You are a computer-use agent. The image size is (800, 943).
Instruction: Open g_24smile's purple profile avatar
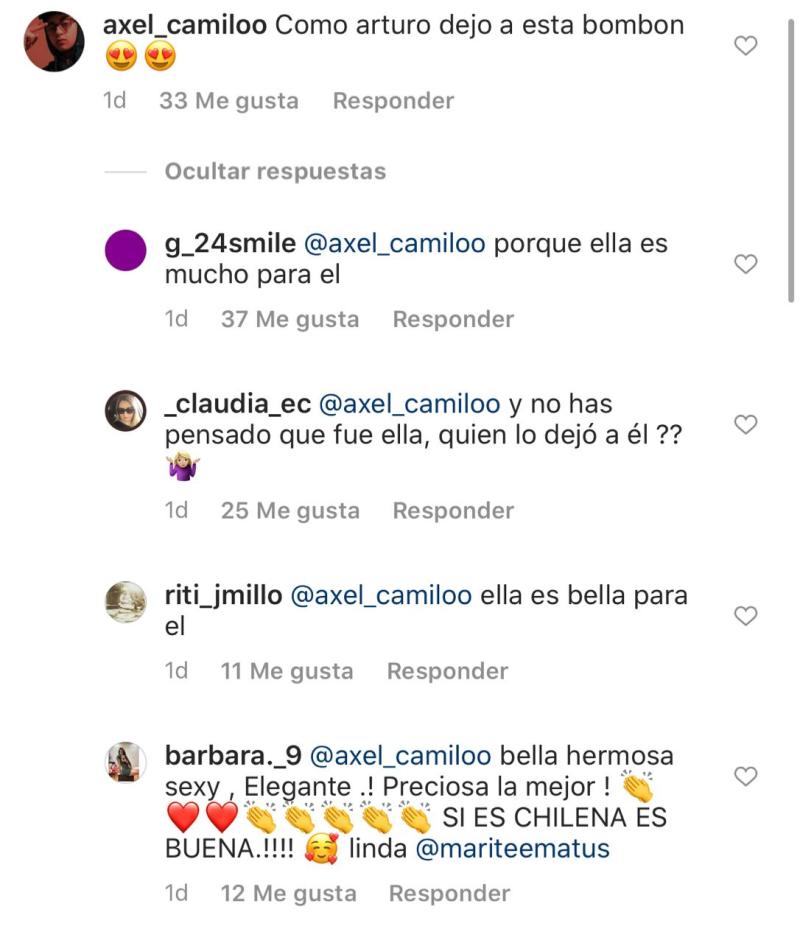coord(128,248)
